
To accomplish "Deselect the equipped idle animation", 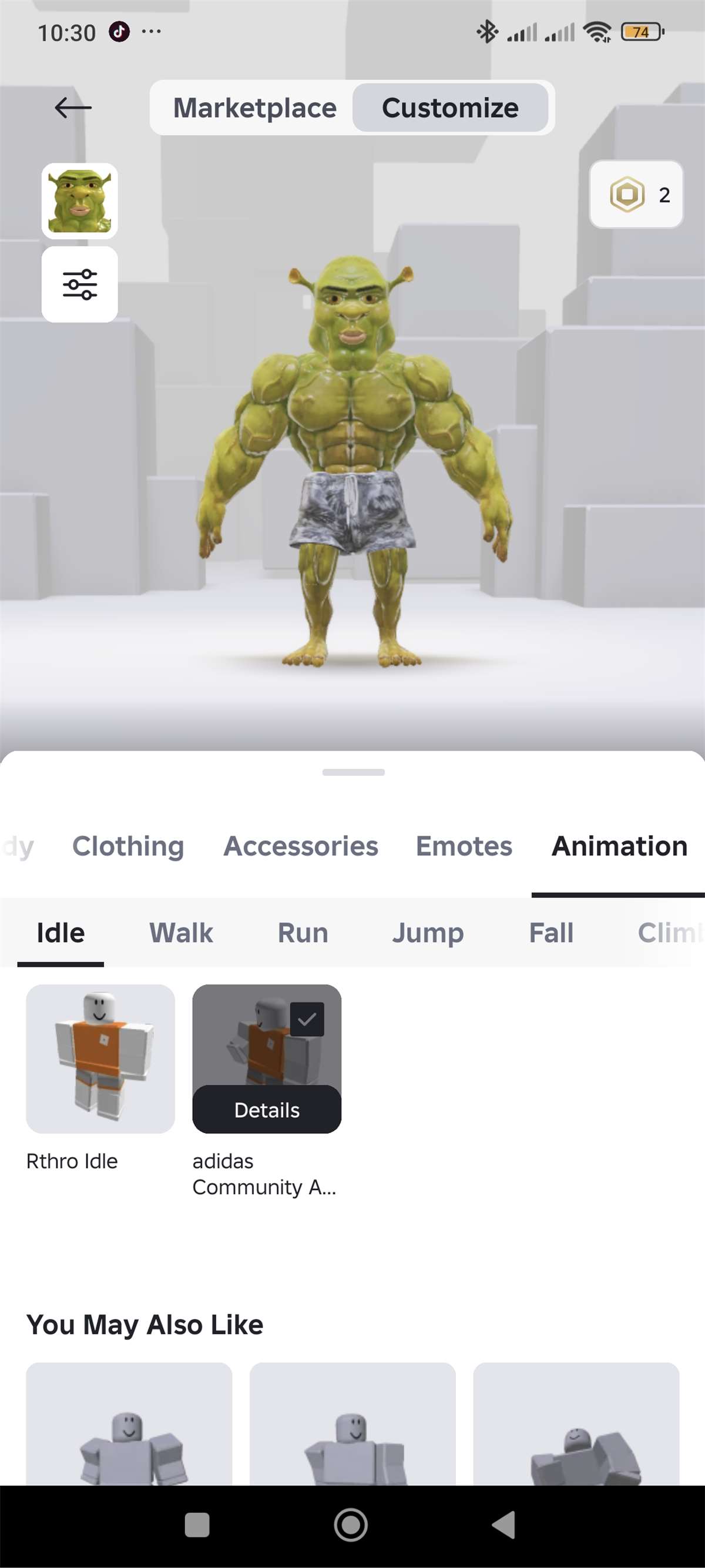I will (267, 1059).
